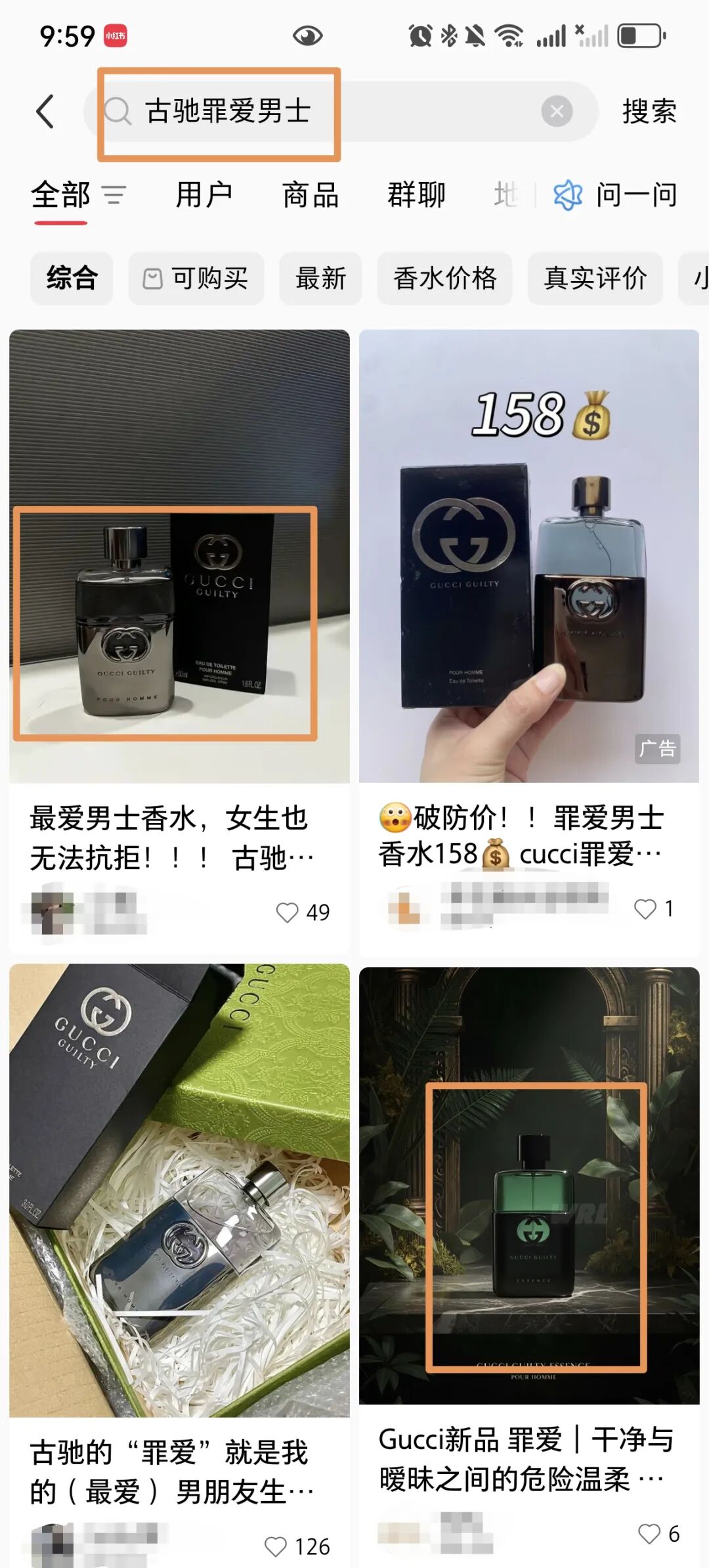Select the 最新 chip
The height and width of the screenshot is (1568, 709).
pyautogui.click(x=320, y=279)
